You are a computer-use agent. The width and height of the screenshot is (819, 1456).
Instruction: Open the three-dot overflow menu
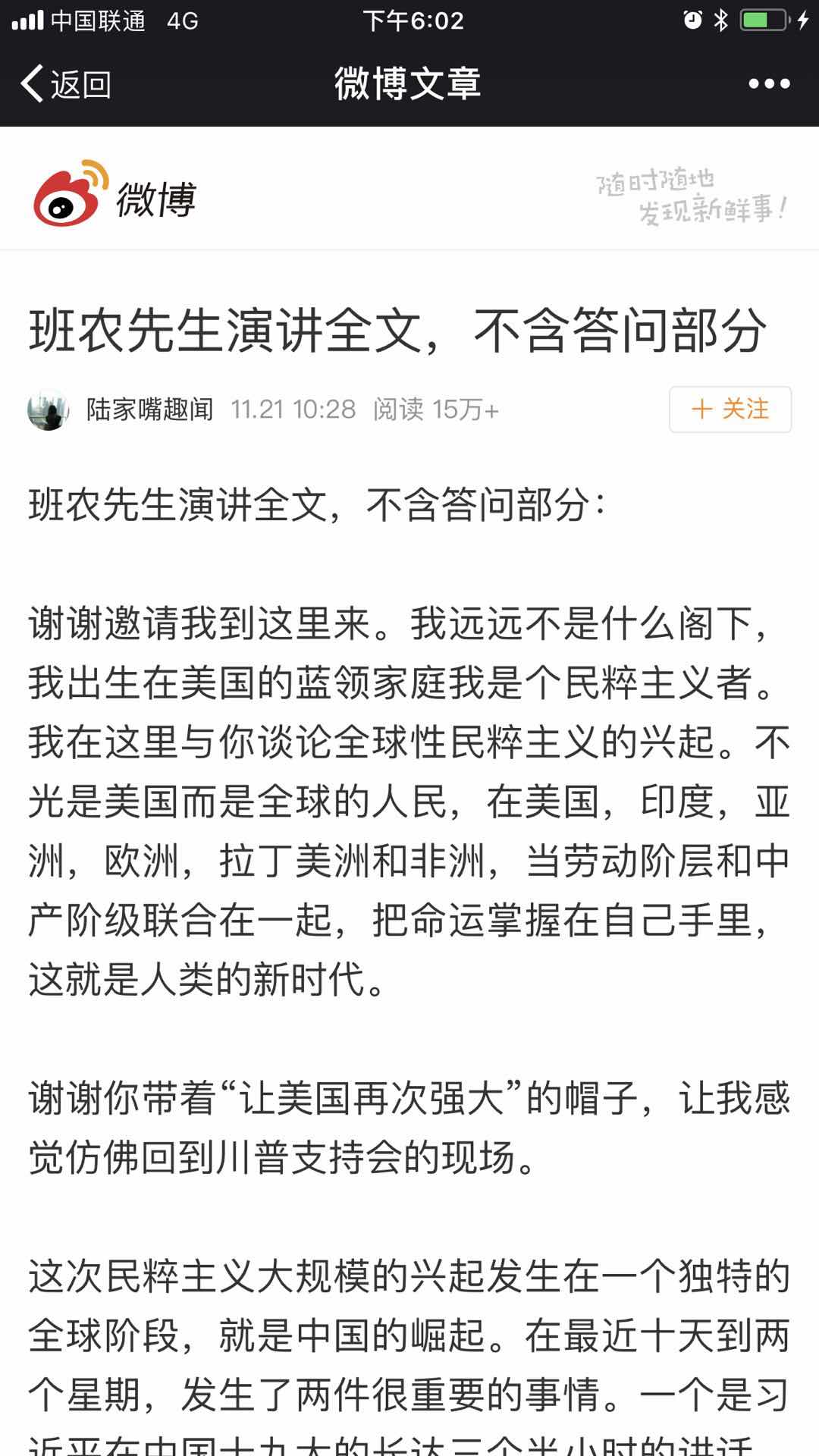(x=769, y=83)
